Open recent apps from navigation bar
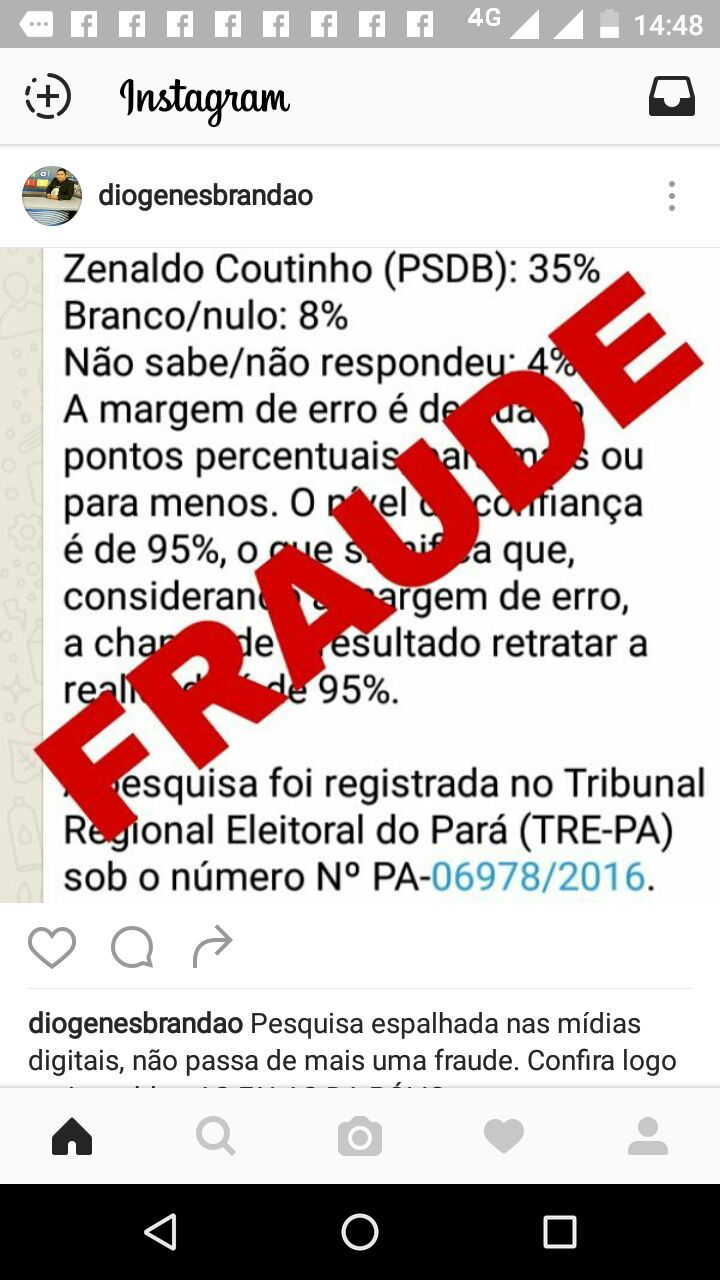 [x=559, y=1232]
